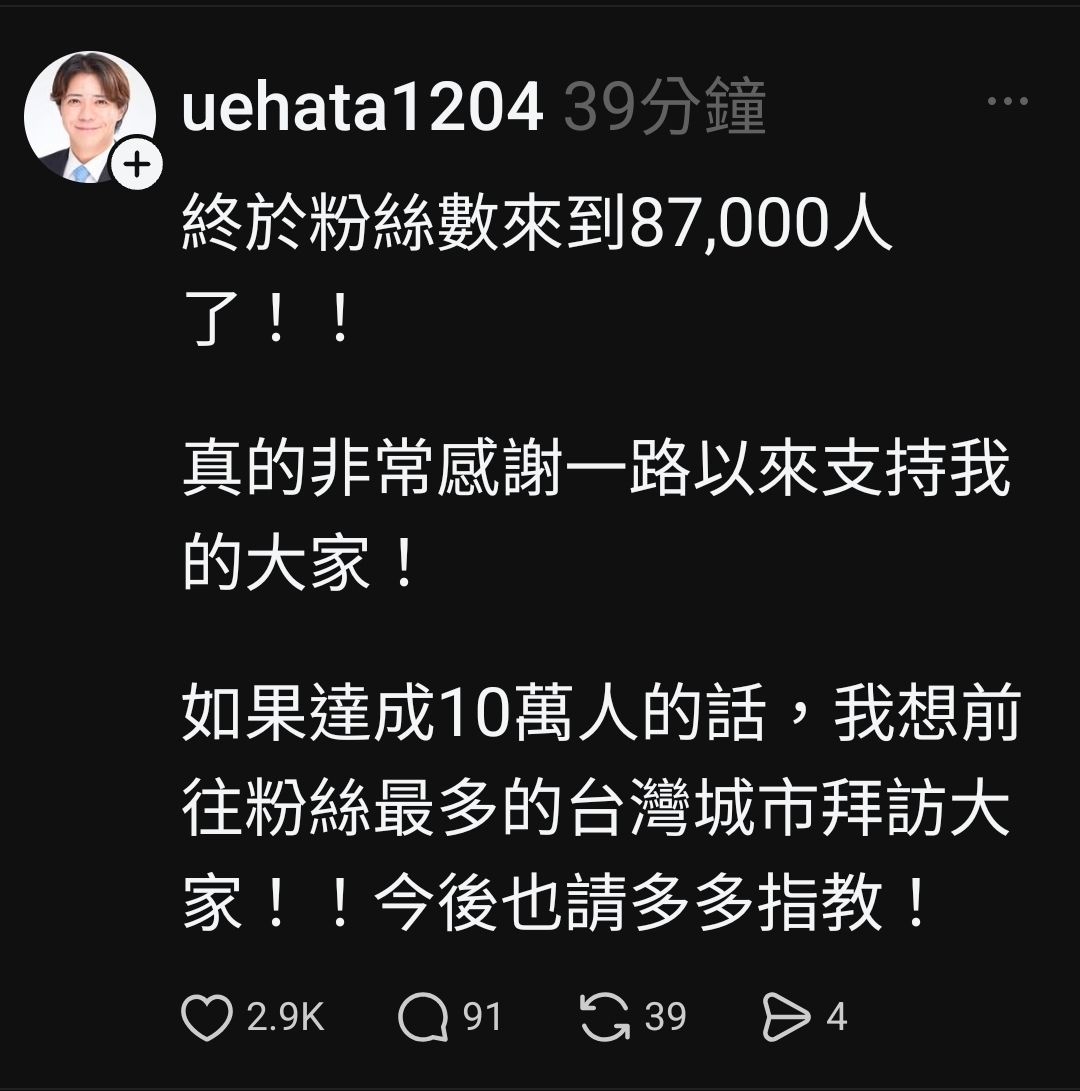Like the post with the heart icon
Screen dimensions: 1080x1091
(x=207, y=1018)
